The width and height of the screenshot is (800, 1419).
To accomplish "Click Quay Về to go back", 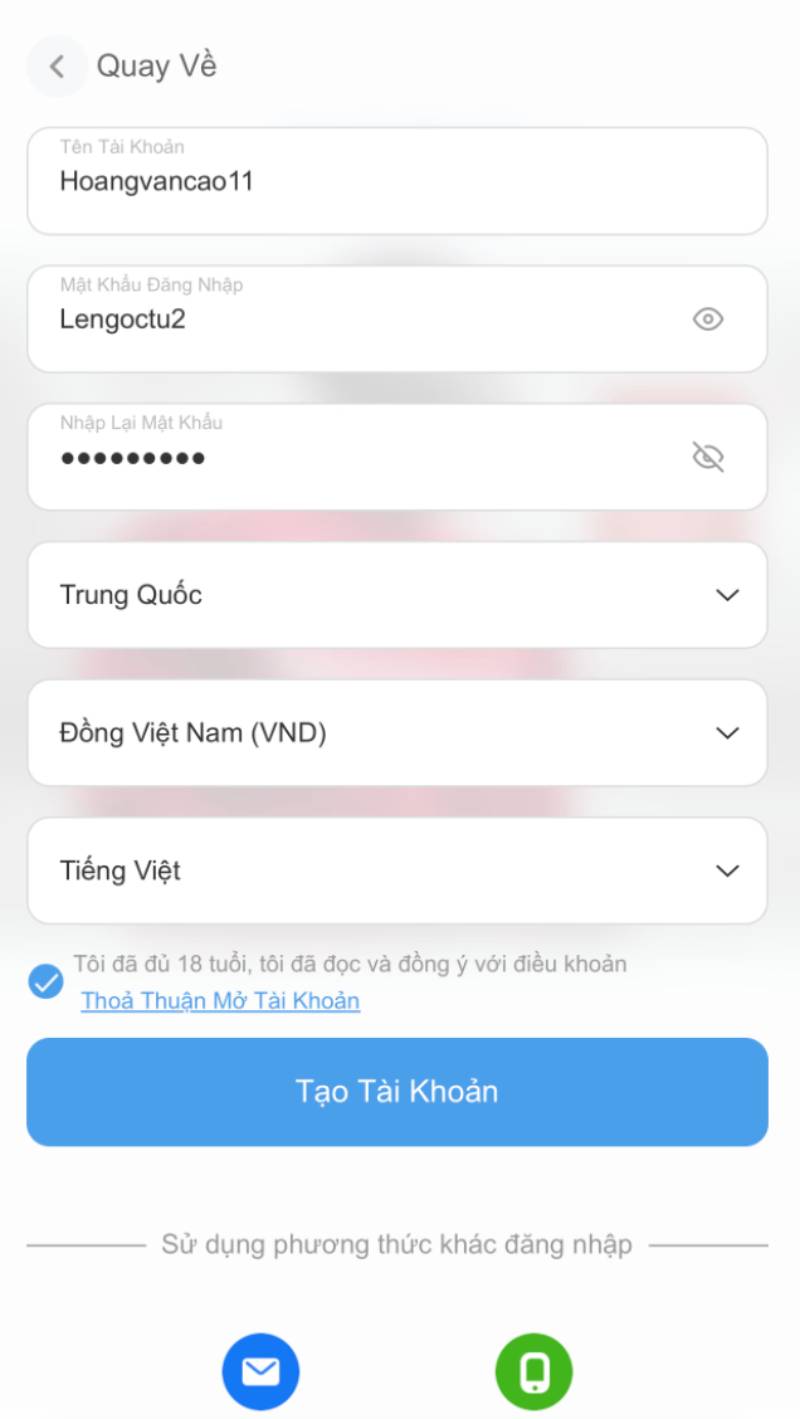I will coord(156,66).
